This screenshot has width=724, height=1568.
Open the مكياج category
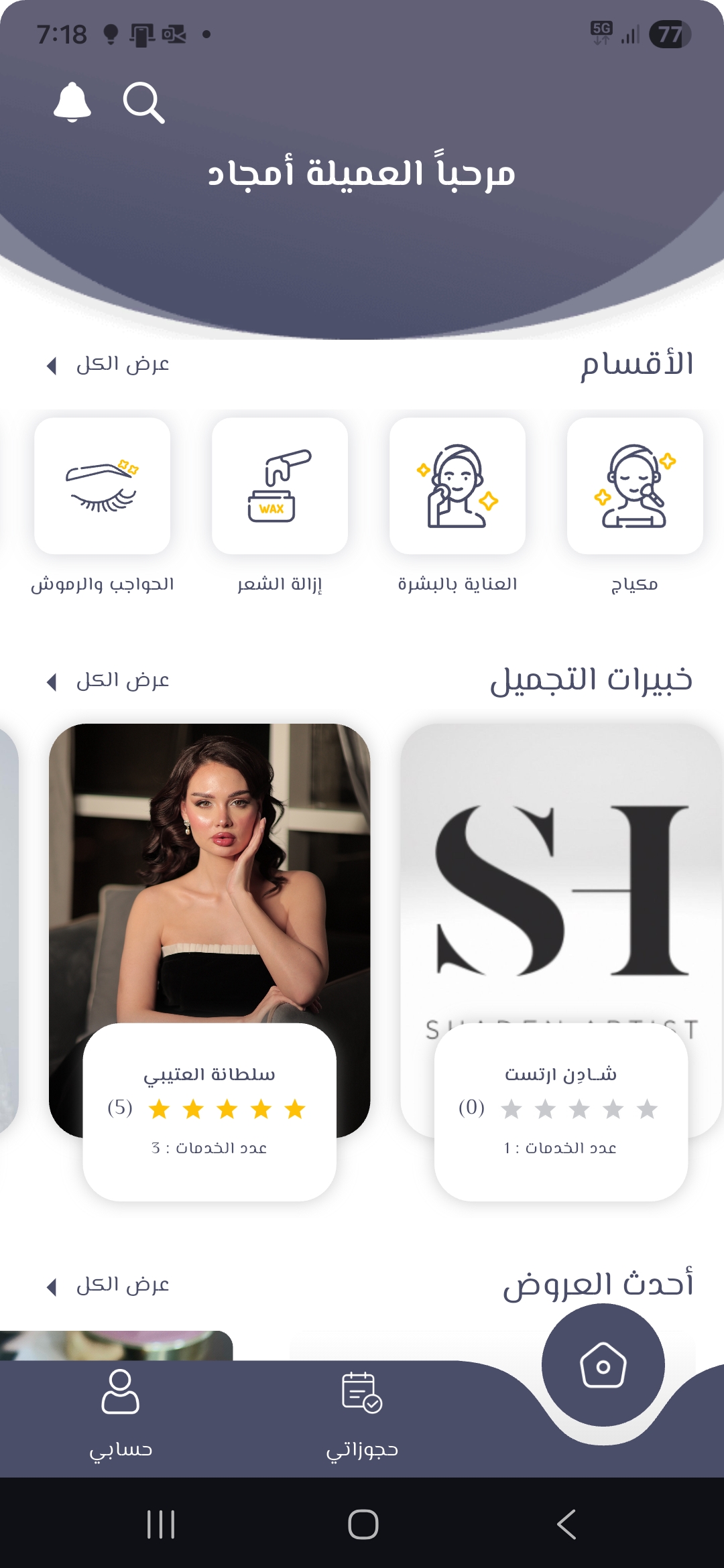tap(634, 486)
